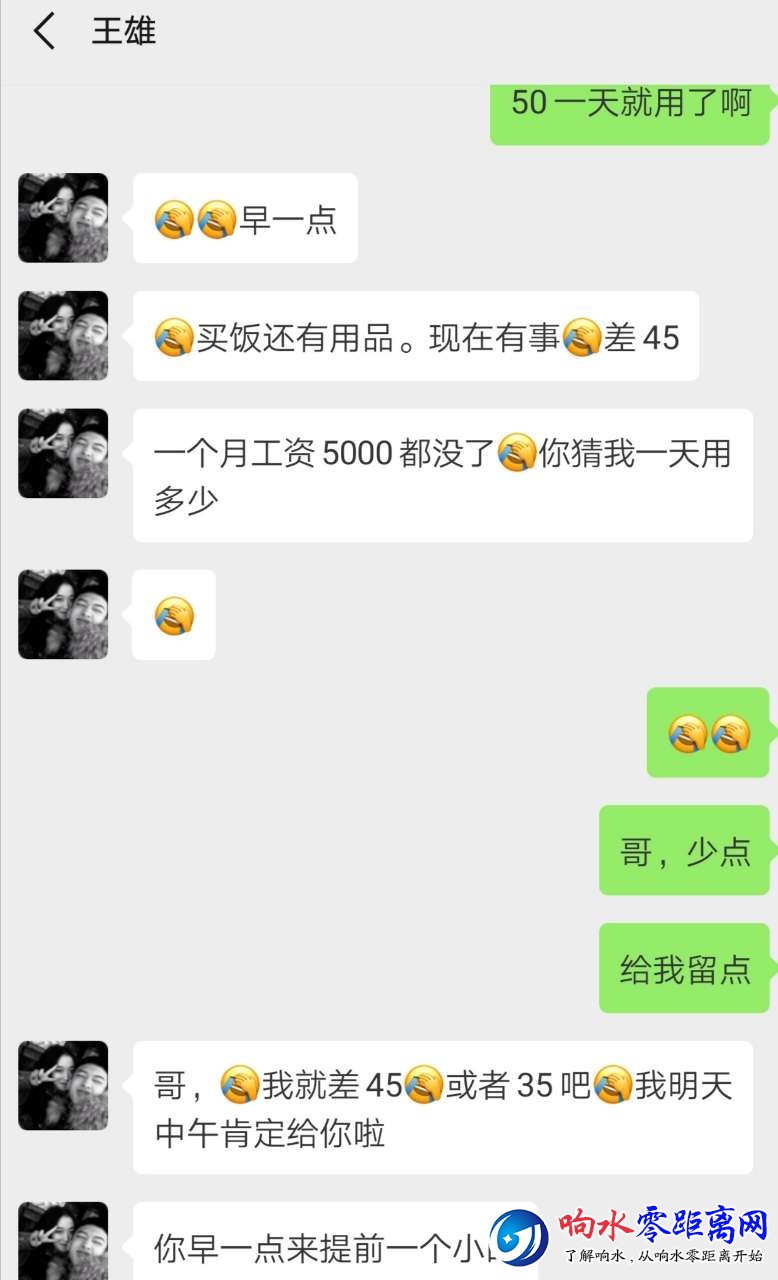Open 王雄's avatar beside the 早一点 message

click(x=63, y=218)
